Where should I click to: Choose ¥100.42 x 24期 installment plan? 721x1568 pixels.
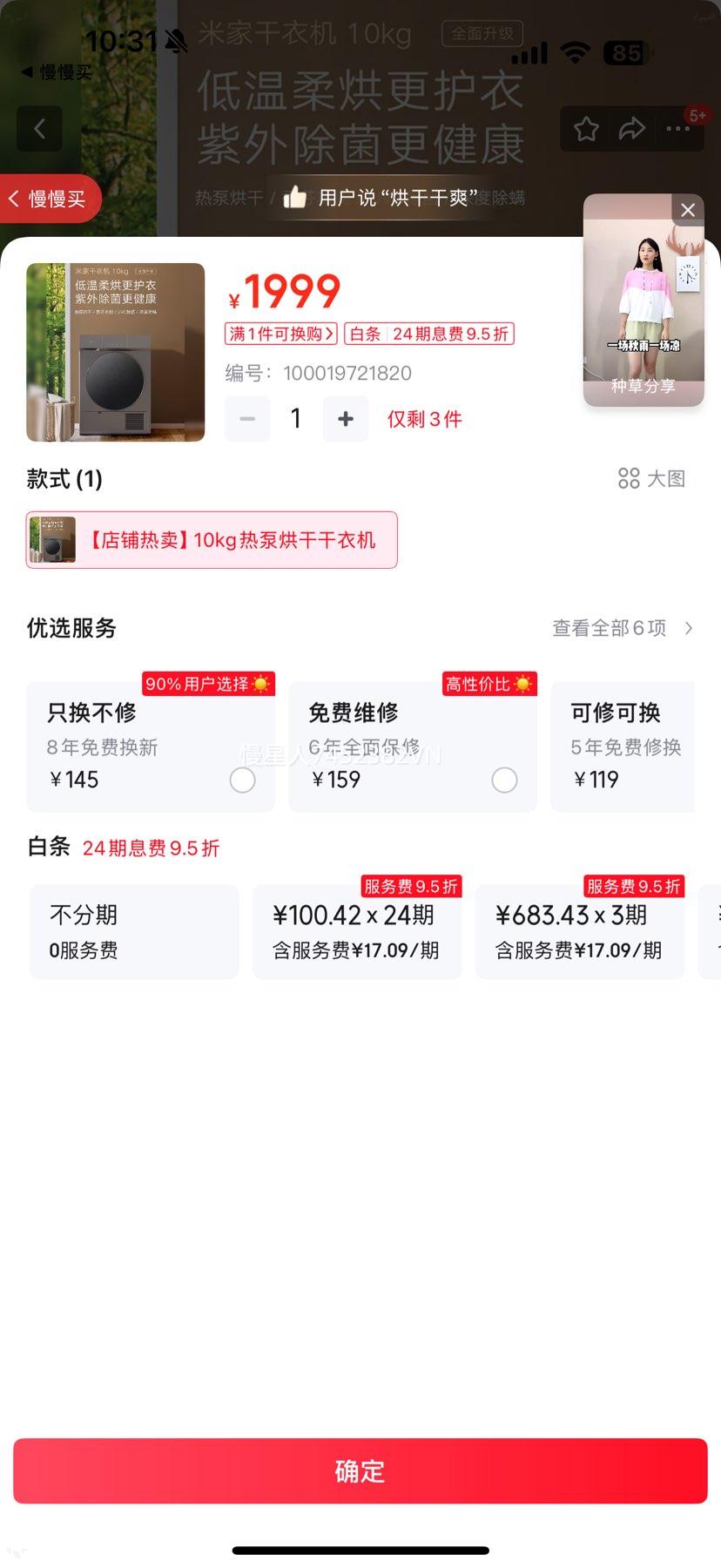click(x=357, y=931)
